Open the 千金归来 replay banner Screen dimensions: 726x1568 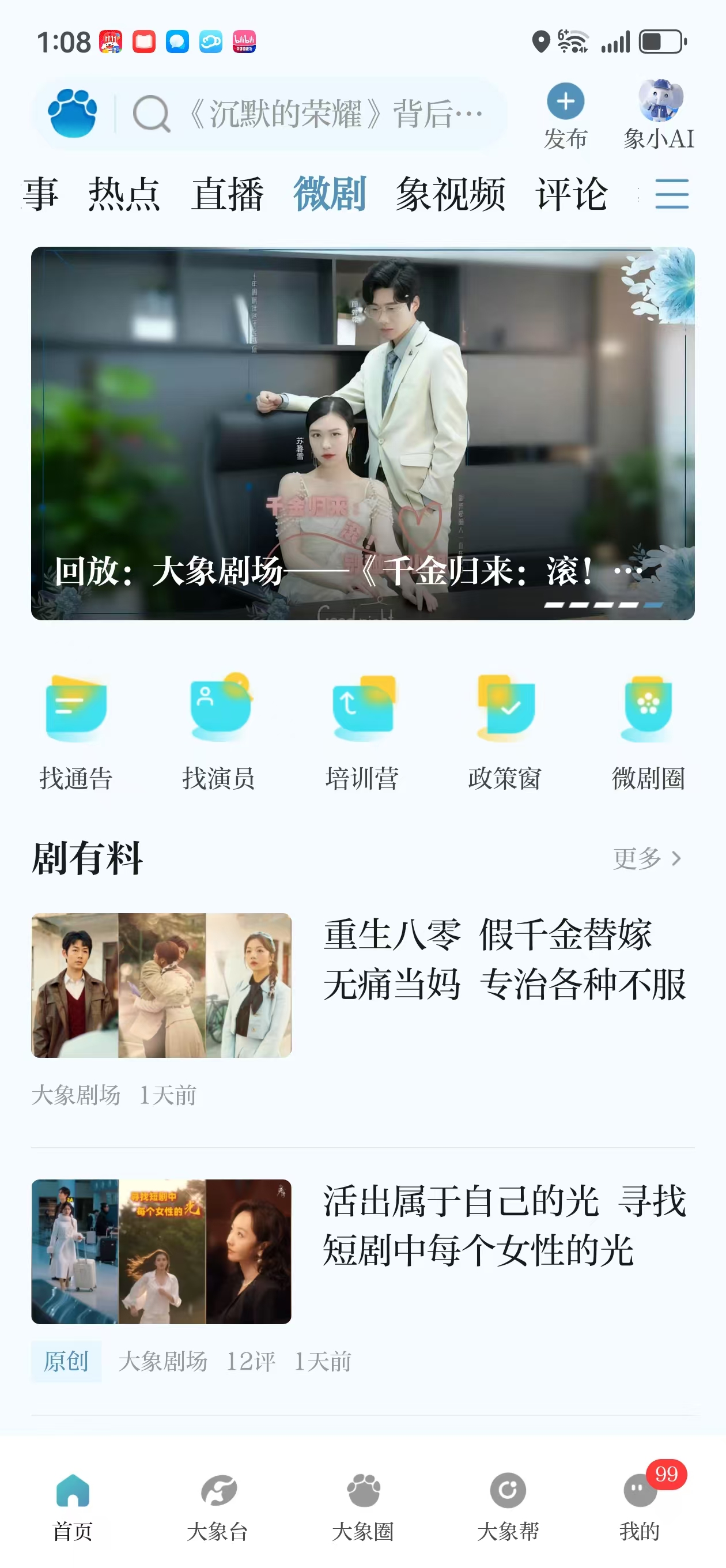click(362, 434)
